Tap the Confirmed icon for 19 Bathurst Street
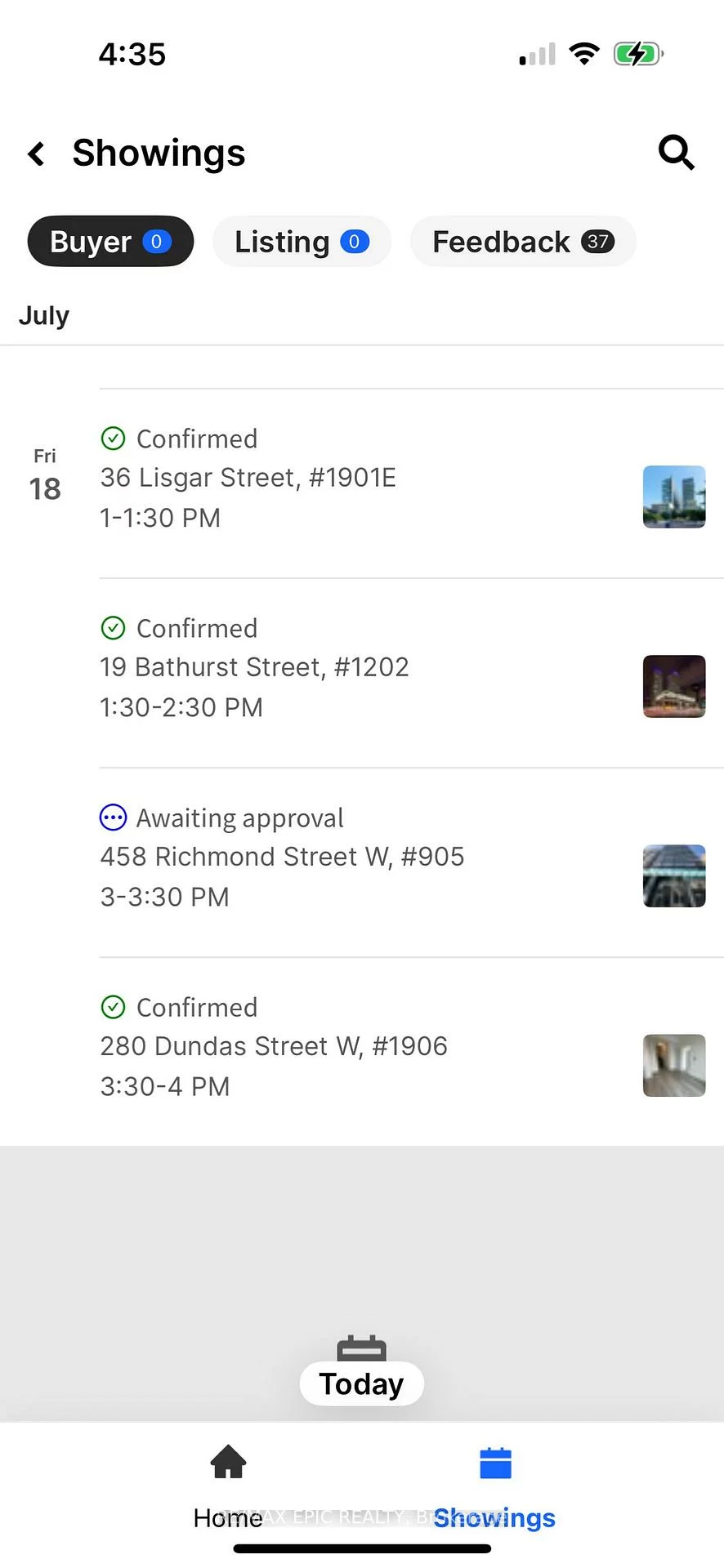 click(113, 628)
